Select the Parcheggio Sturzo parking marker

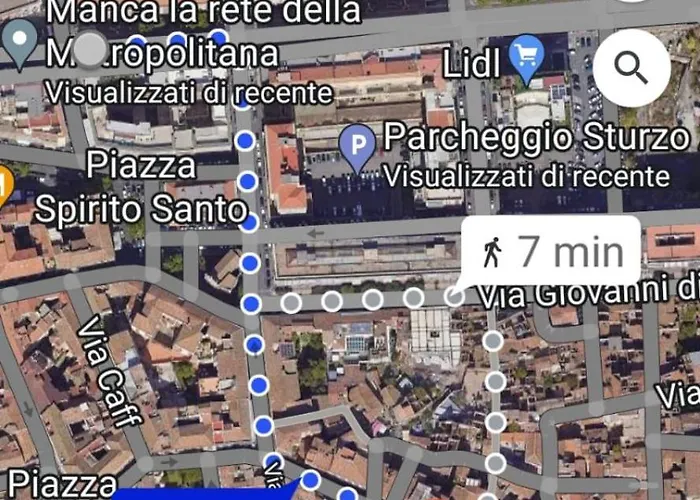[x=357, y=146]
